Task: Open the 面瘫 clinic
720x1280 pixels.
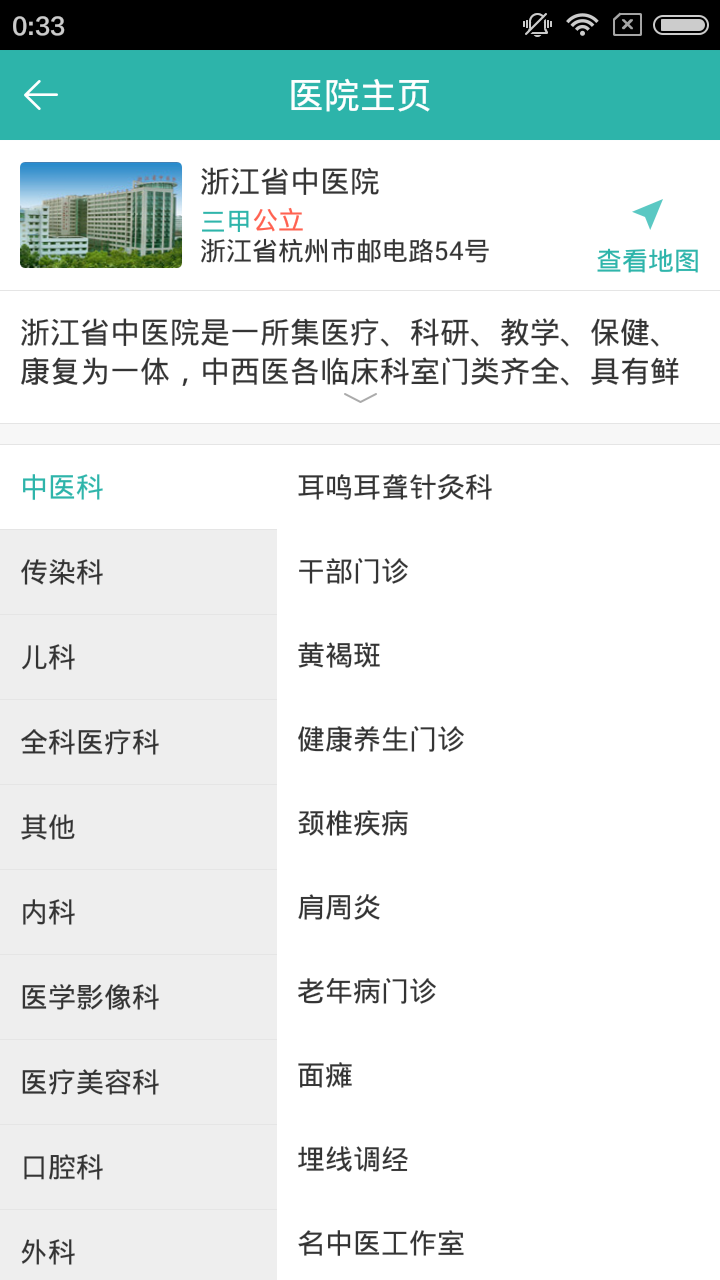Action: coord(326,1075)
